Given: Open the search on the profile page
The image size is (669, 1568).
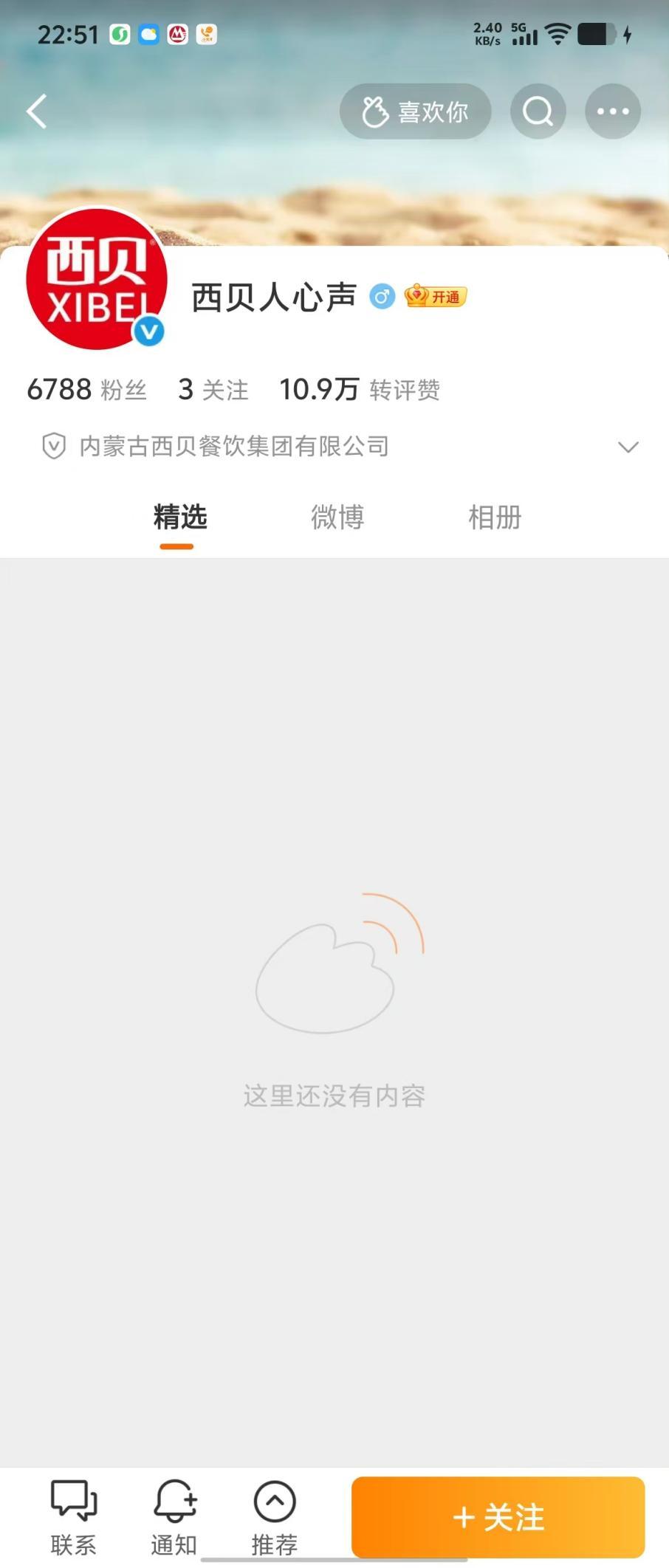Looking at the screenshot, I should (538, 111).
